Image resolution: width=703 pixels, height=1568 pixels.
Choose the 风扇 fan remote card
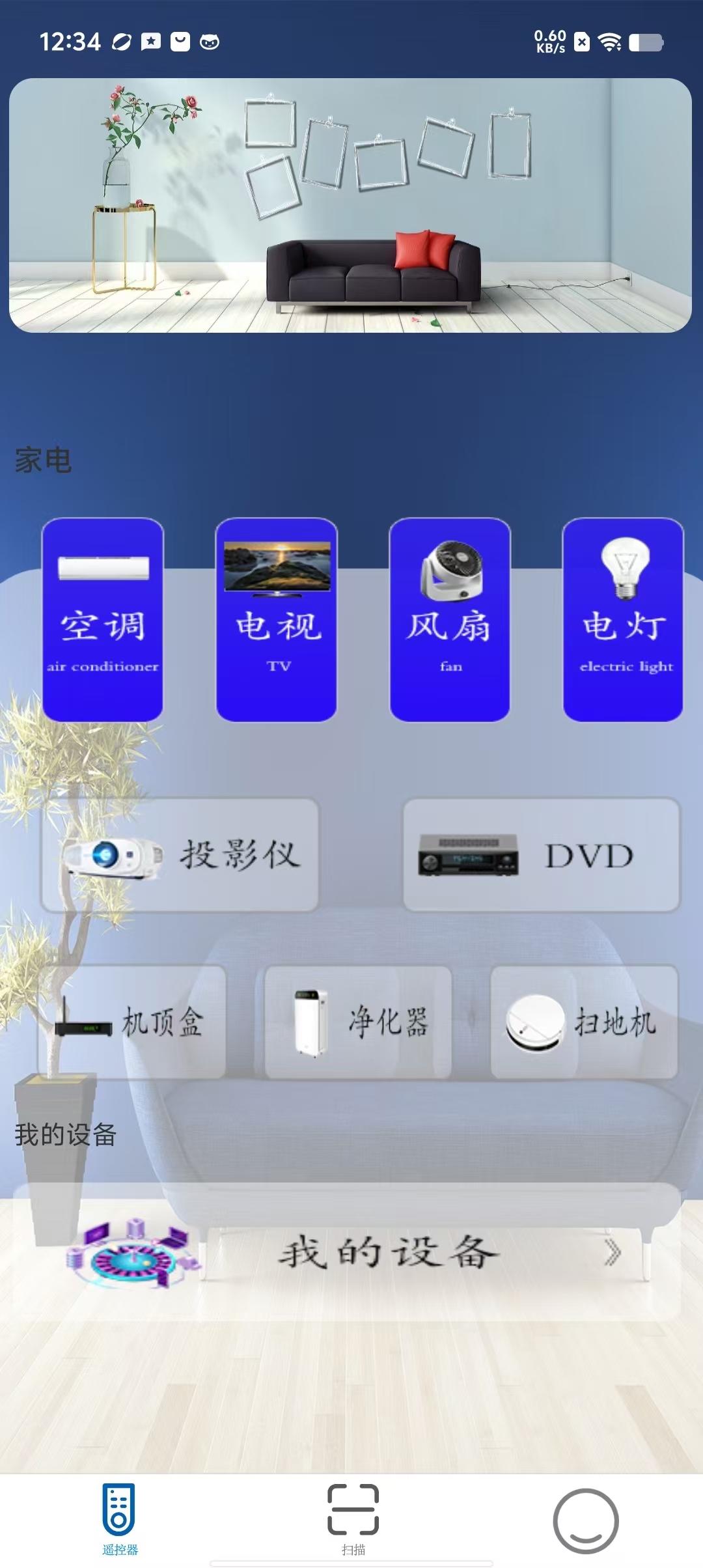(450, 619)
